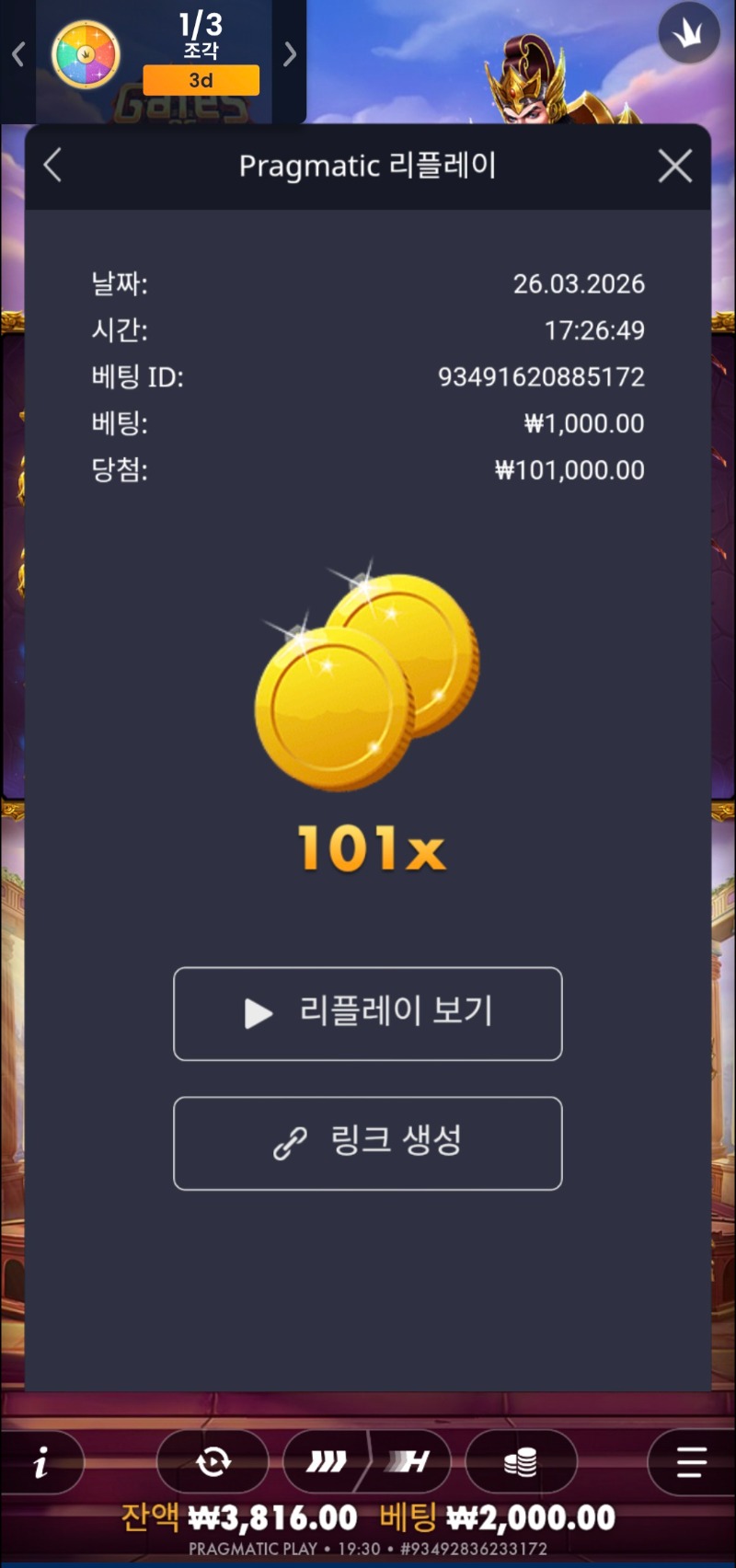Open the bet coins settings
Image resolution: width=736 pixels, height=1568 pixels.
(521, 1461)
